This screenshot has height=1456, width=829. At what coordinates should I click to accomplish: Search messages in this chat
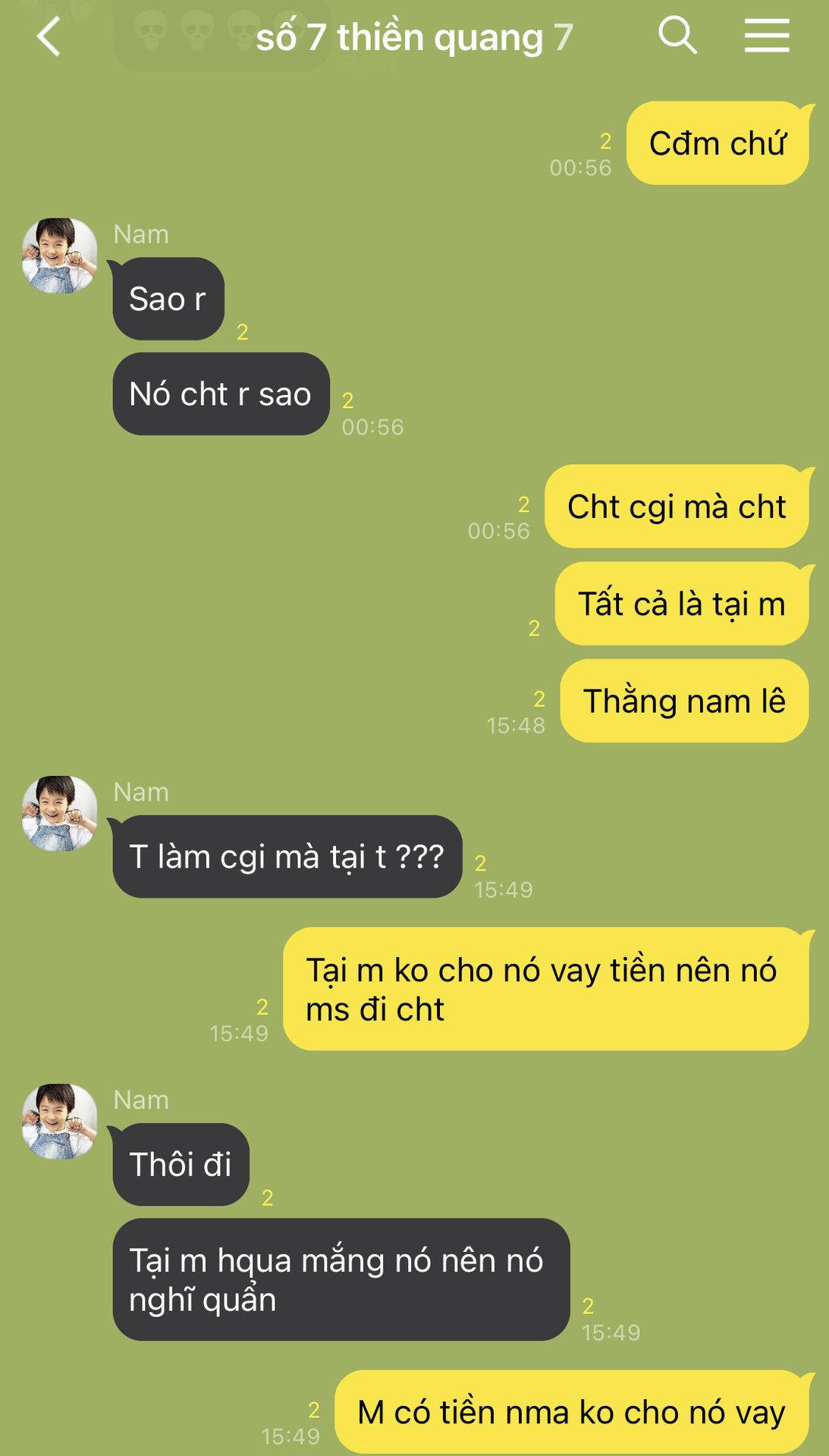point(677,36)
